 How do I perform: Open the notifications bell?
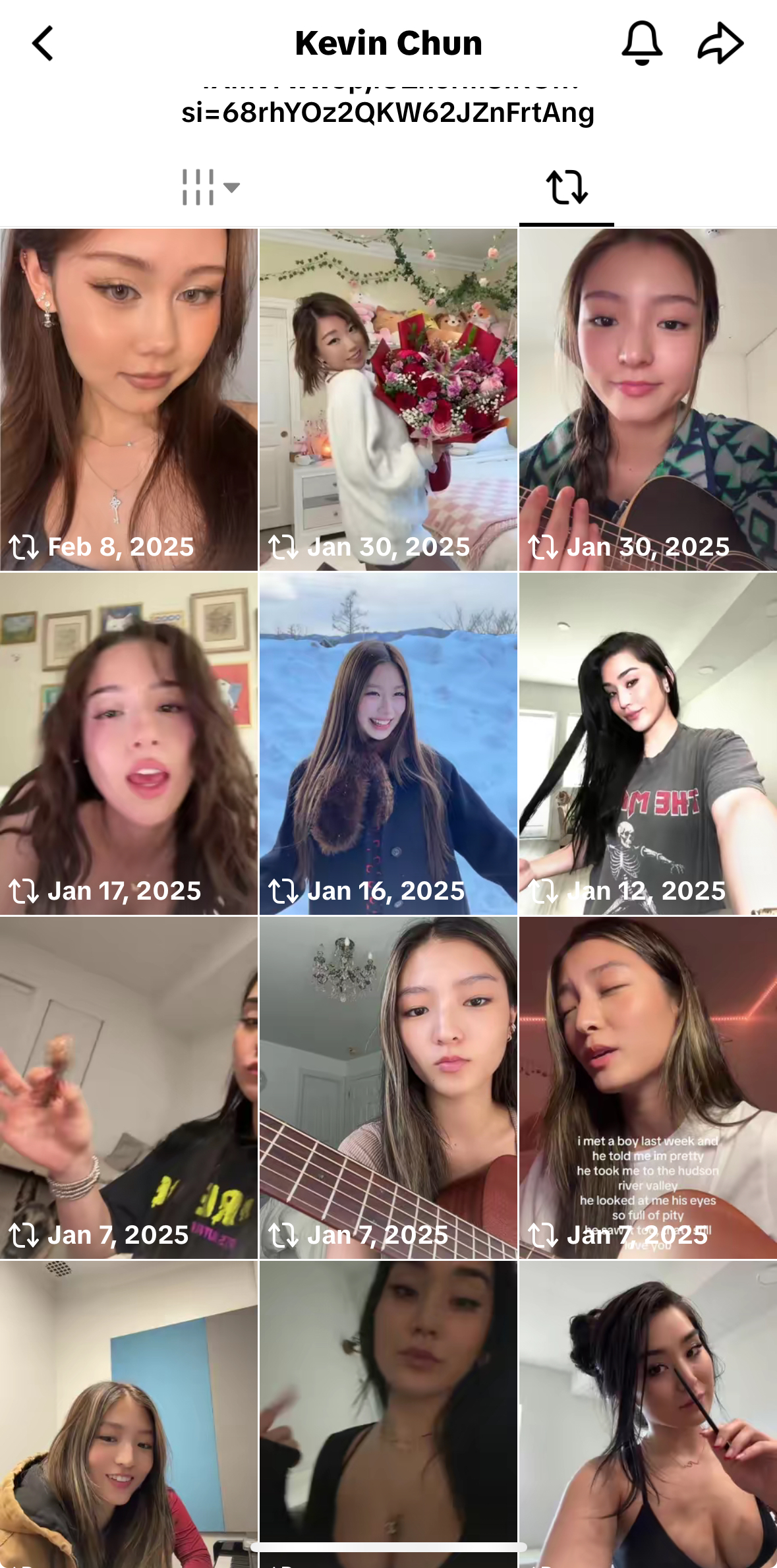[641, 44]
